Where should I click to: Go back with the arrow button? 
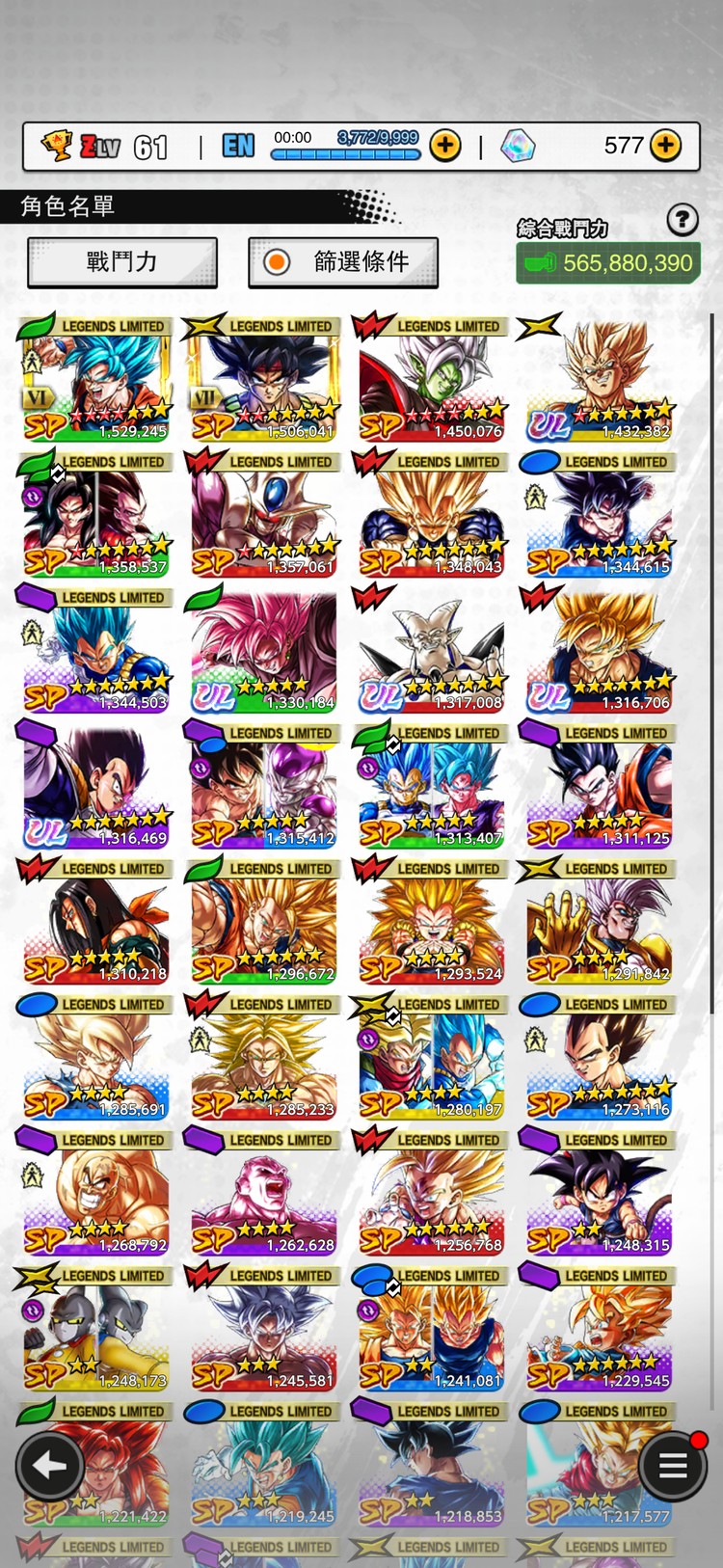(x=49, y=1466)
